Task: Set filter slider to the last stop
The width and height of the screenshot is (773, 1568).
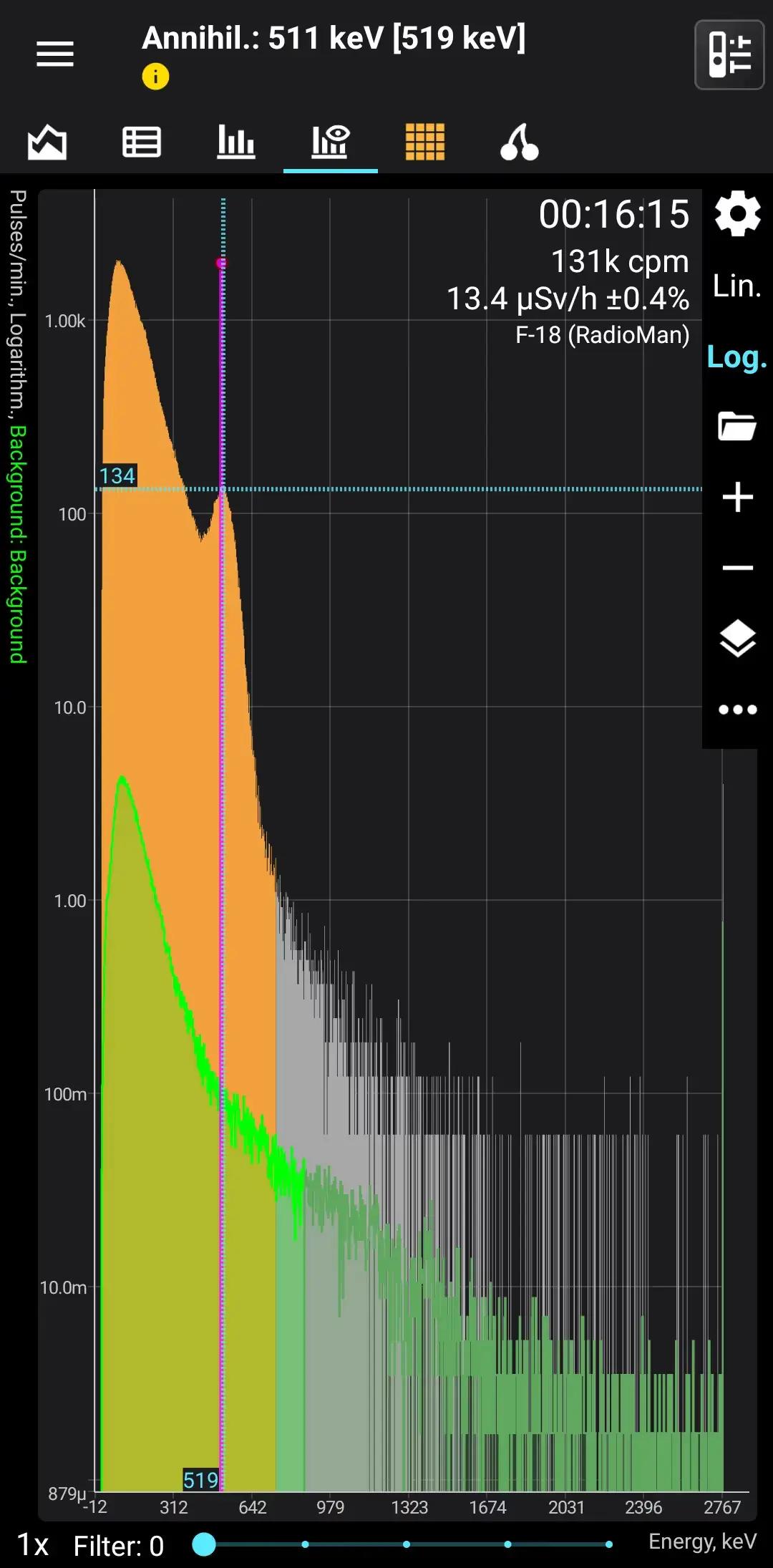Action: 609,1544
